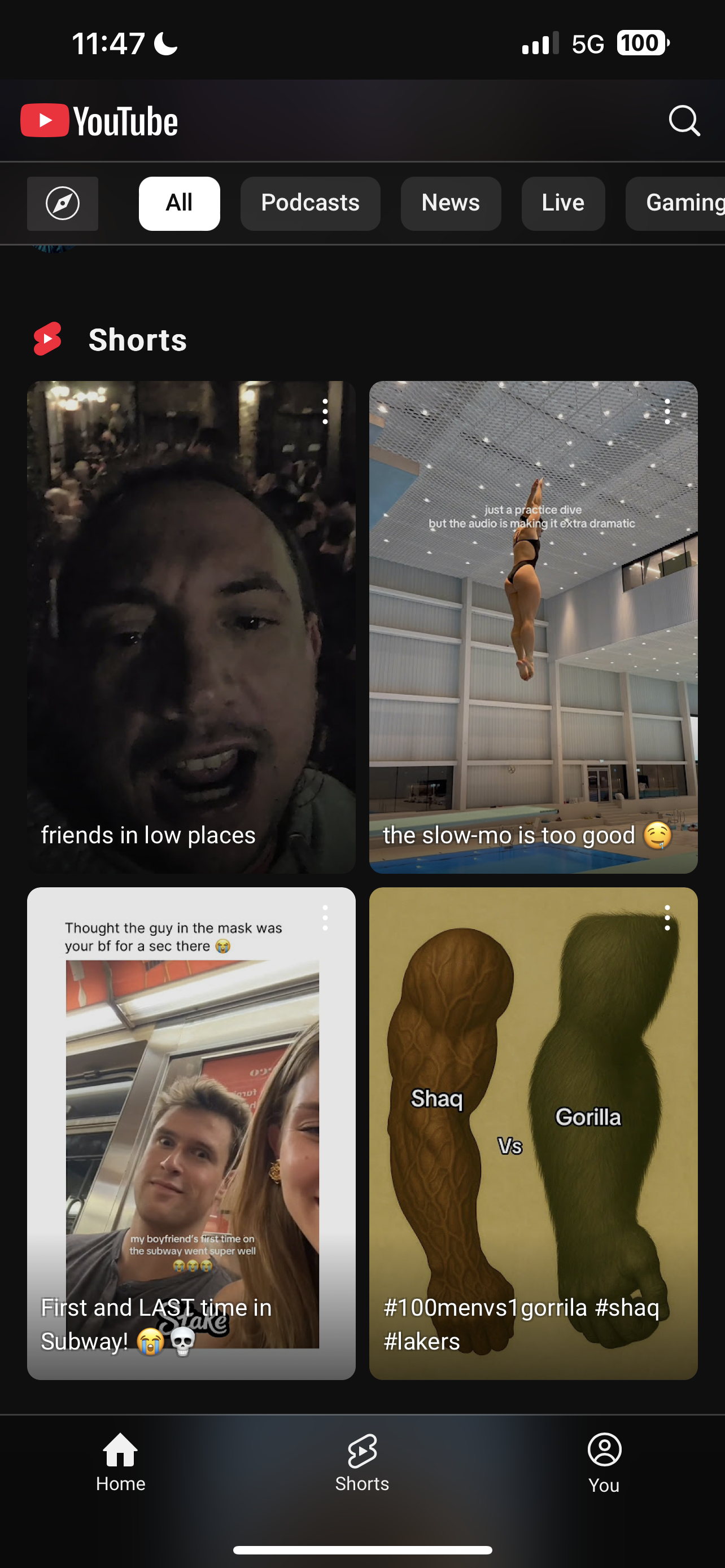This screenshot has height=1568, width=725.
Task: Open the Explore compass menu
Action: (63, 203)
